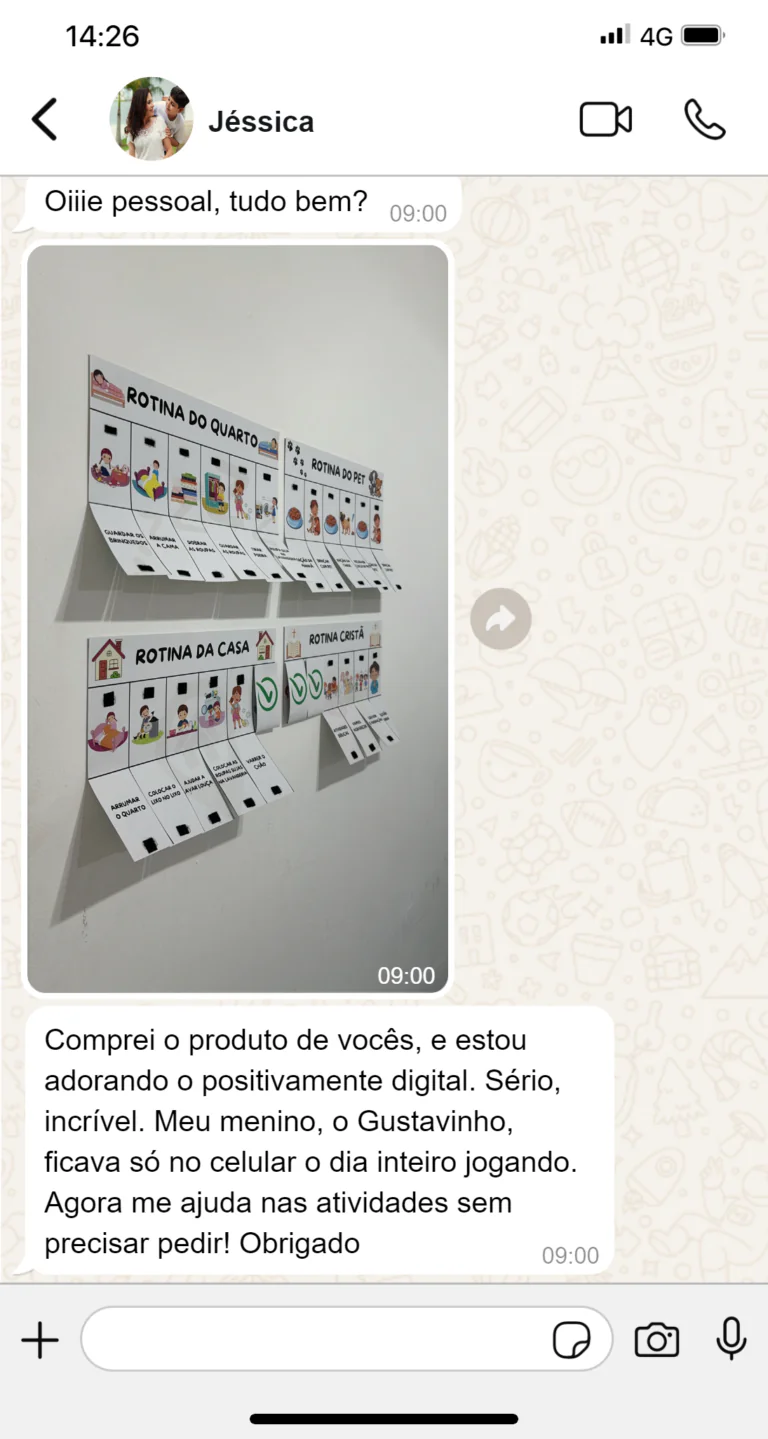The image size is (768, 1439).
Task: Open Jéssica's contact info from her name
Action: point(260,122)
